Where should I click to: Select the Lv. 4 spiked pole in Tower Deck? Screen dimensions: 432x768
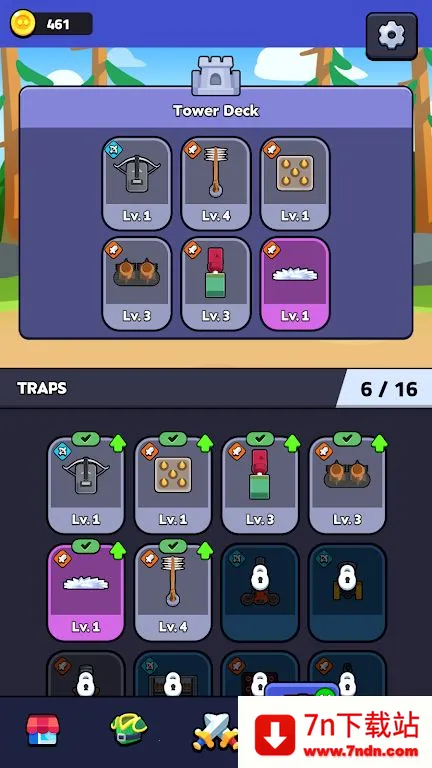coord(216,184)
